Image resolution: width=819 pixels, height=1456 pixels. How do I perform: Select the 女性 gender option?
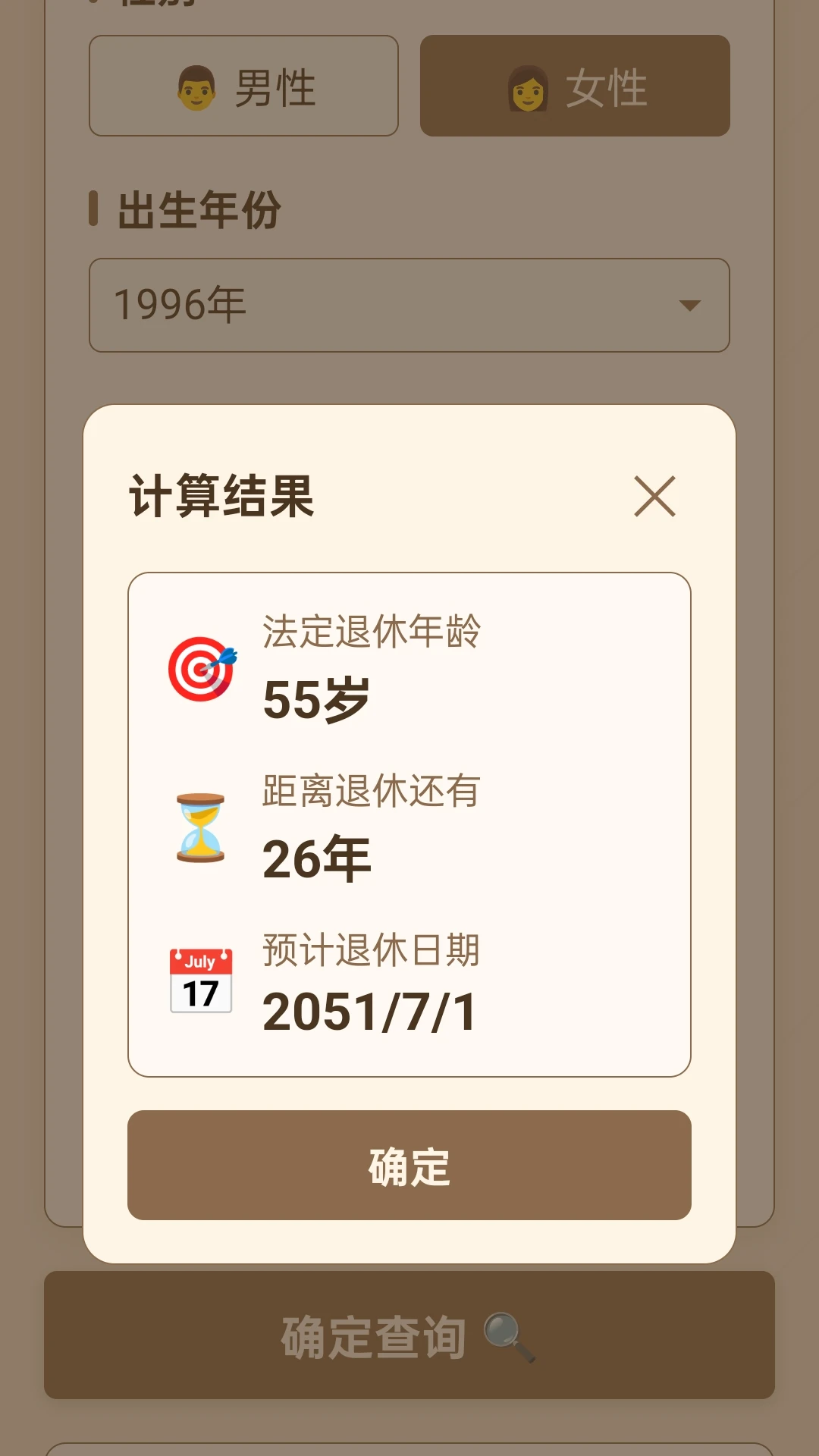pyautogui.click(x=574, y=86)
